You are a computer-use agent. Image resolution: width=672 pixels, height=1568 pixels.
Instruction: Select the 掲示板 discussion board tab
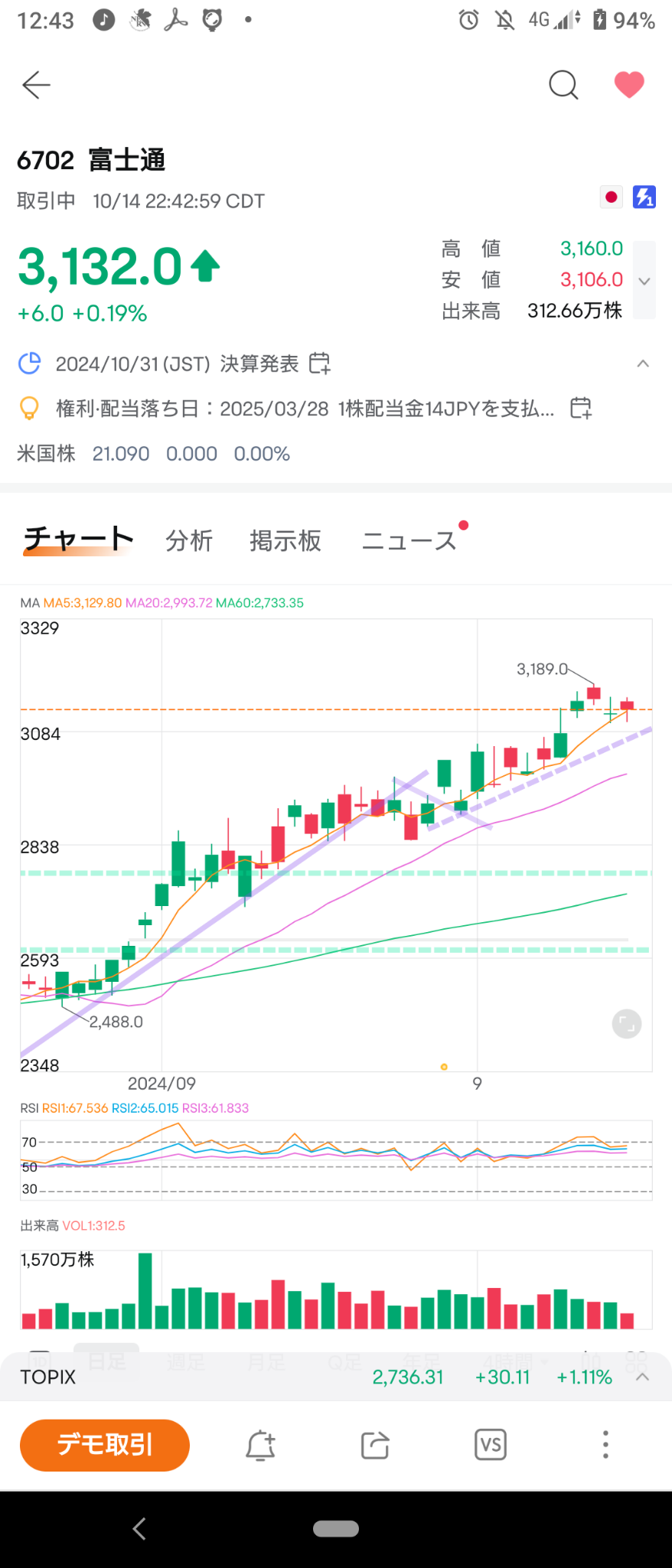tap(285, 541)
